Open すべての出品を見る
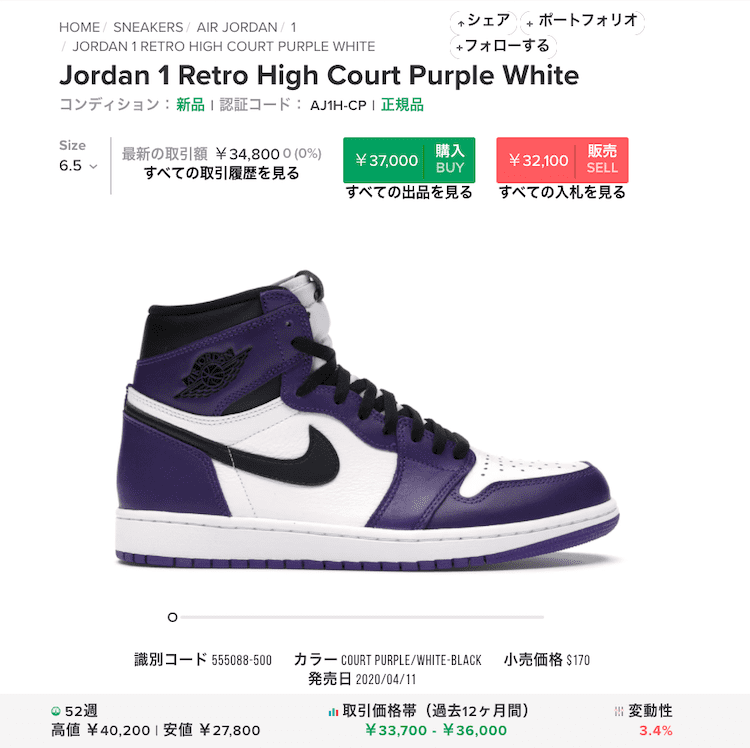Viewport: 750px width, 748px height. click(x=409, y=193)
